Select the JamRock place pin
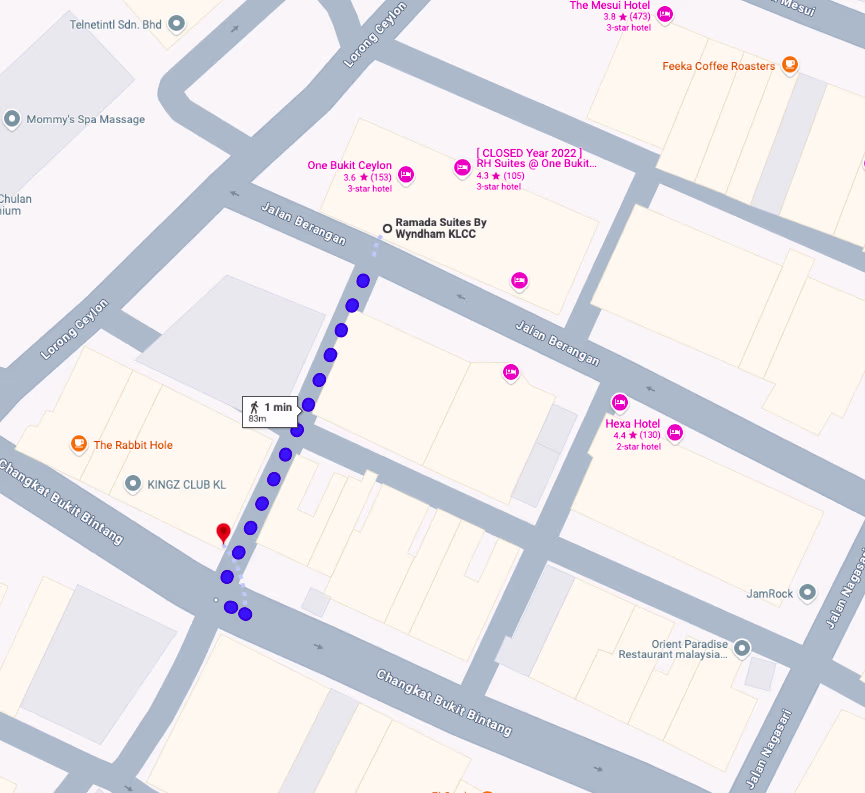Image resolution: width=865 pixels, height=793 pixels. click(x=808, y=593)
